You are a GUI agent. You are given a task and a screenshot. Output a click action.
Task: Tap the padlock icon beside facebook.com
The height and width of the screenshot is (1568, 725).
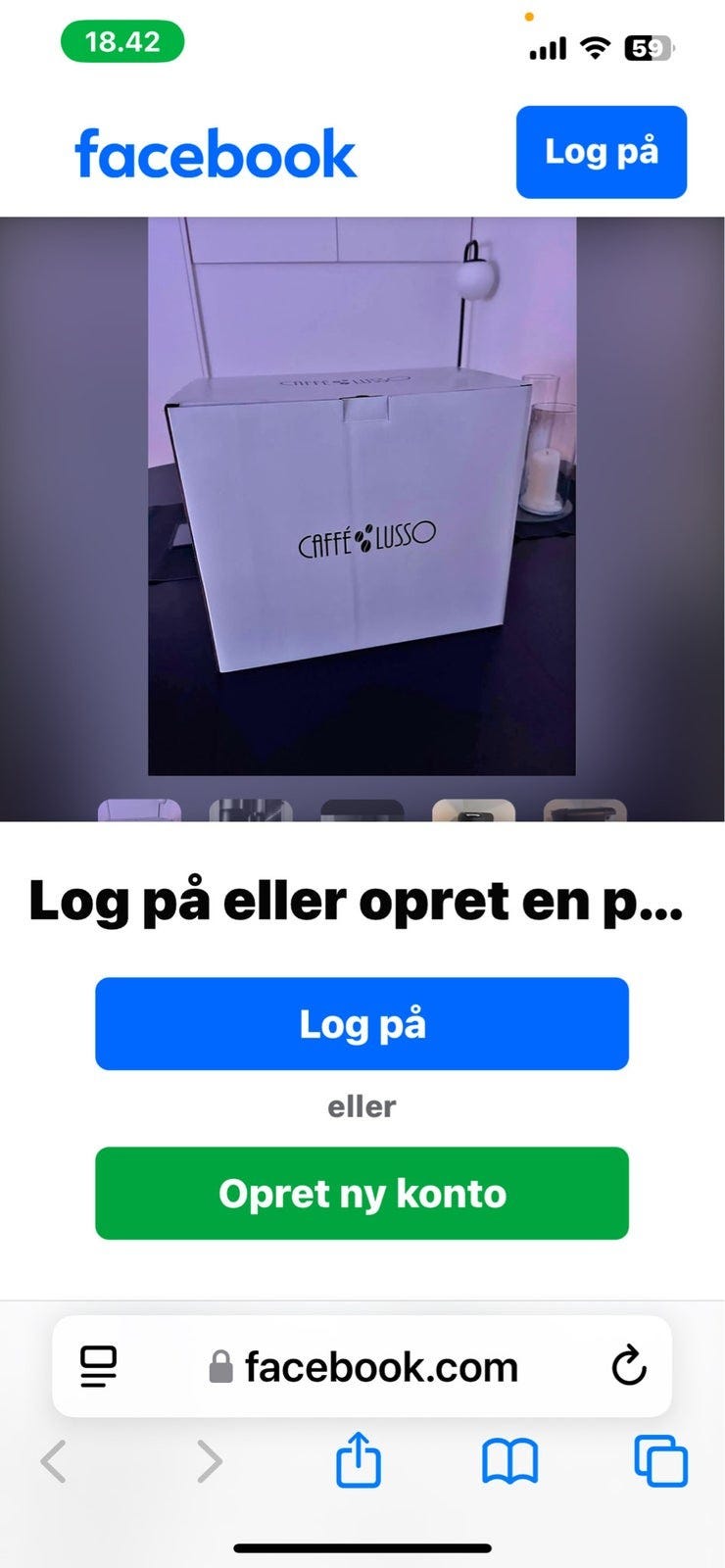coord(220,1364)
